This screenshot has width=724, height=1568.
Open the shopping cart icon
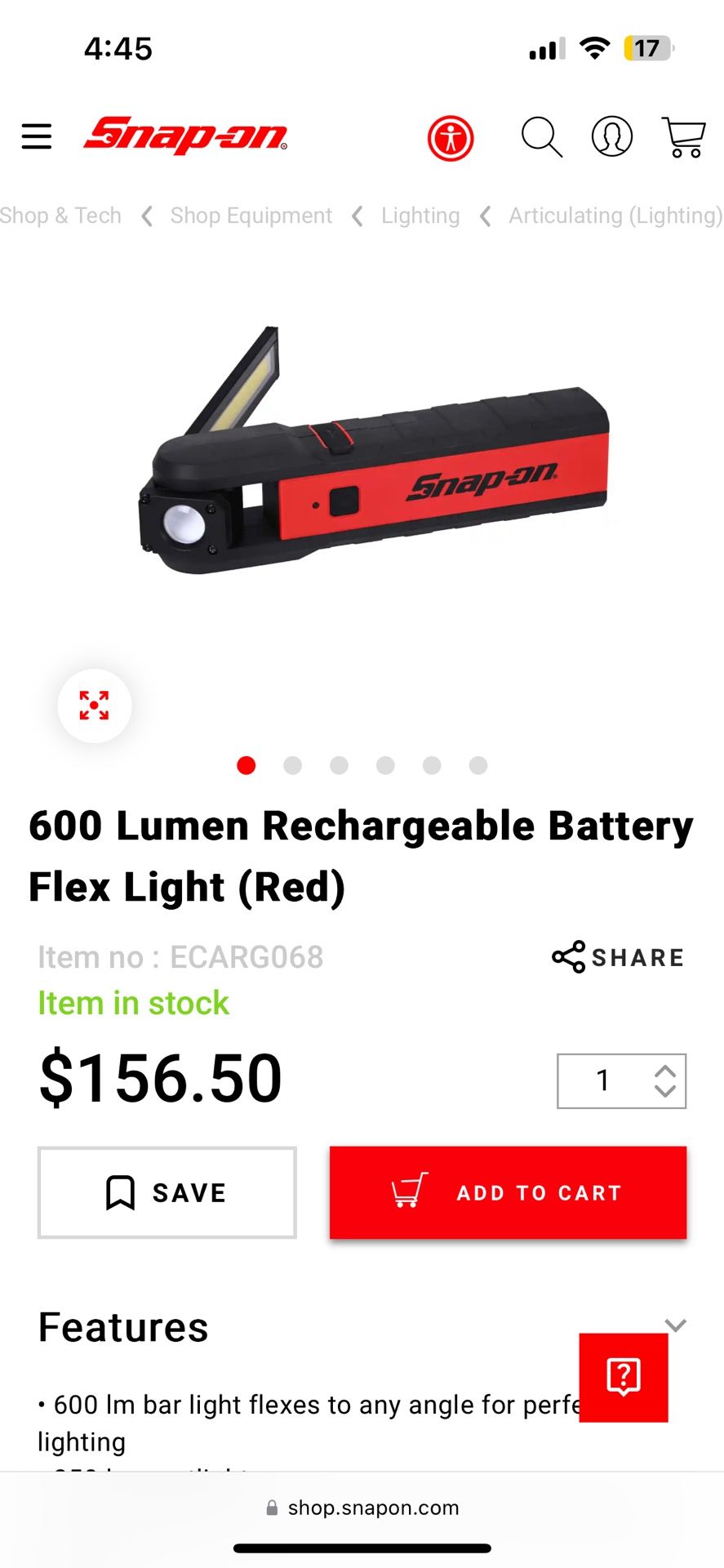coord(683,137)
